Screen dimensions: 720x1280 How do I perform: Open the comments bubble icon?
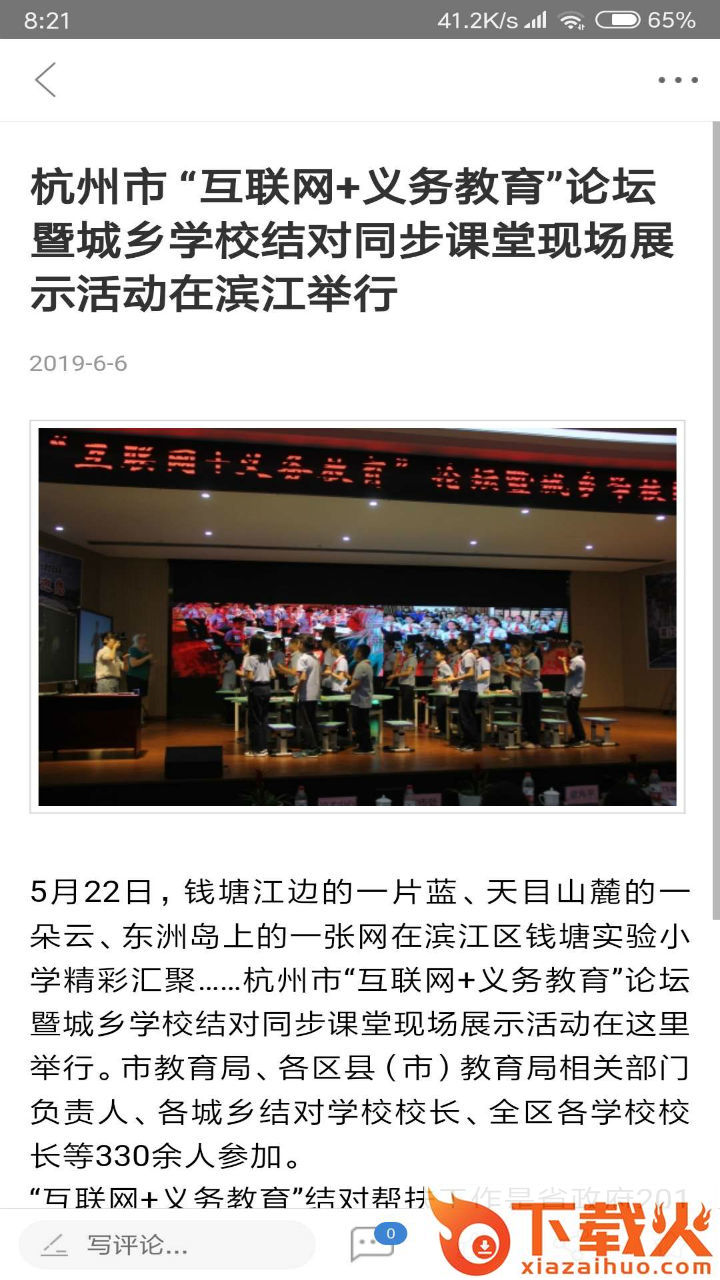point(373,1245)
